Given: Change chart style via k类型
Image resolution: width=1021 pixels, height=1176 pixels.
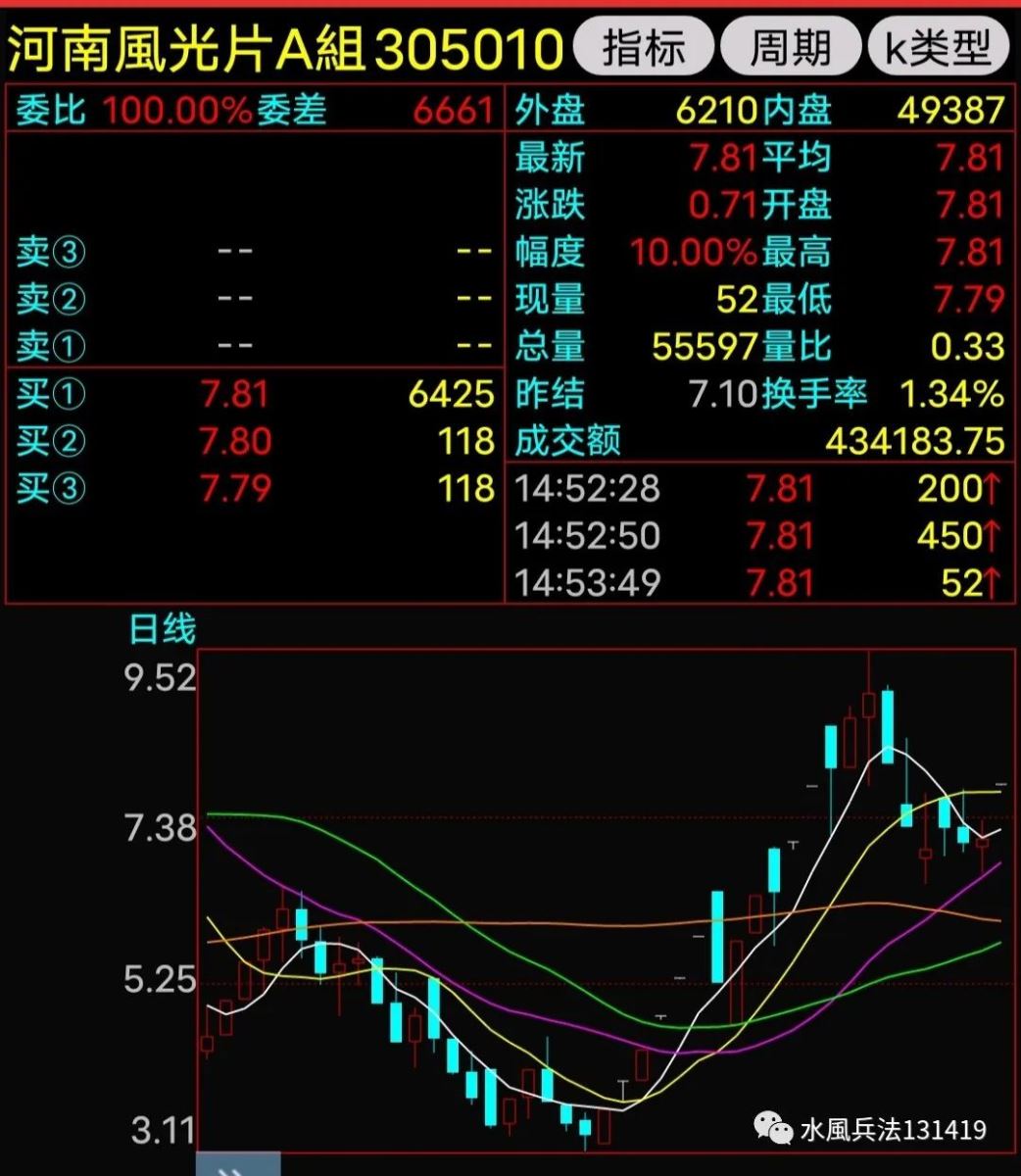Looking at the screenshot, I should 939,46.
